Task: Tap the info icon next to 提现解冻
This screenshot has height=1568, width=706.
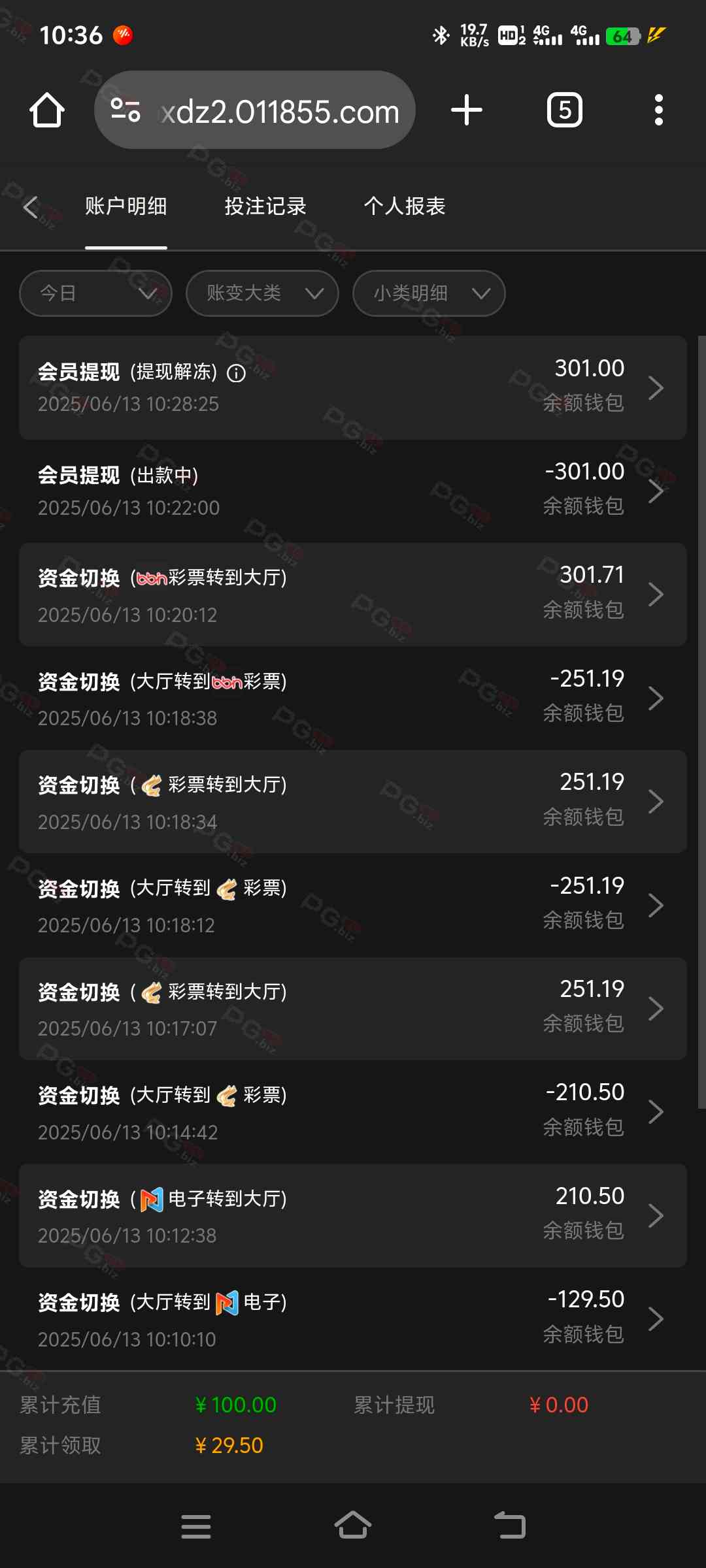Action: (x=236, y=373)
